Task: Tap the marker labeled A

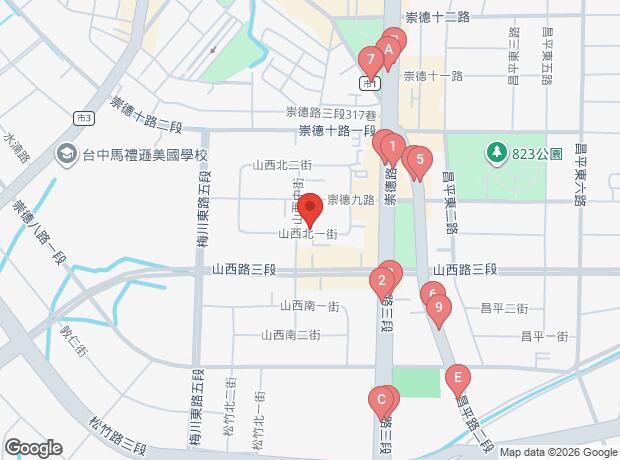Action: coord(387,48)
